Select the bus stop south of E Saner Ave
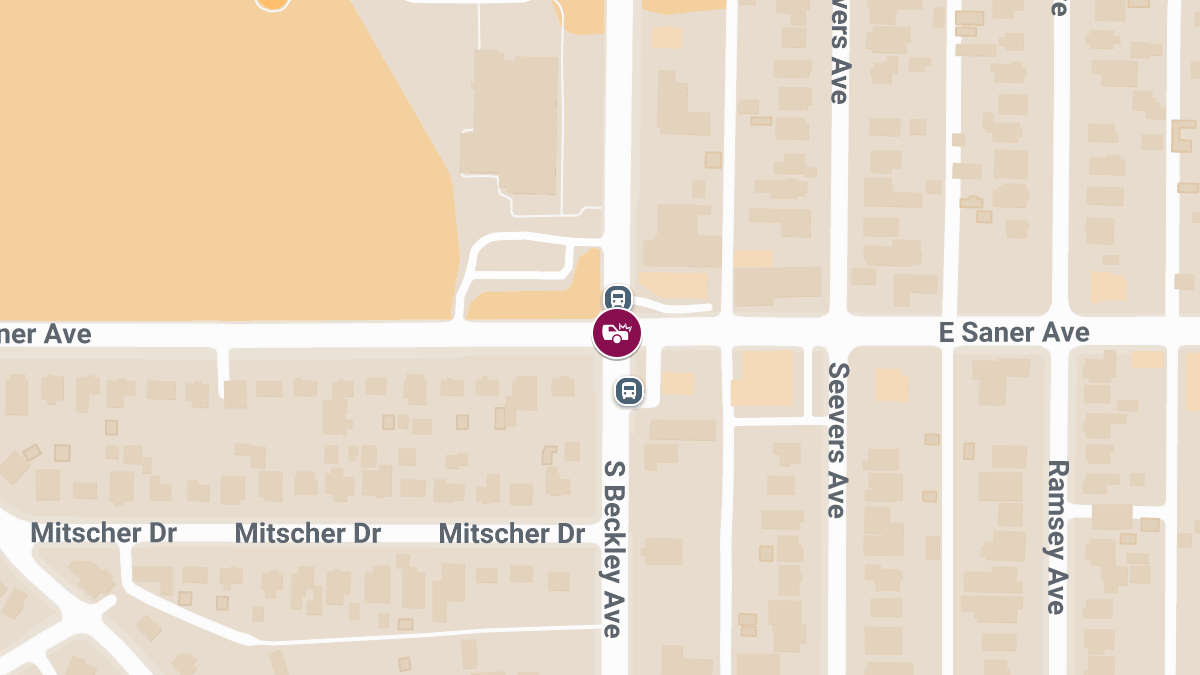This screenshot has width=1200, height=675. coord(628,390)
